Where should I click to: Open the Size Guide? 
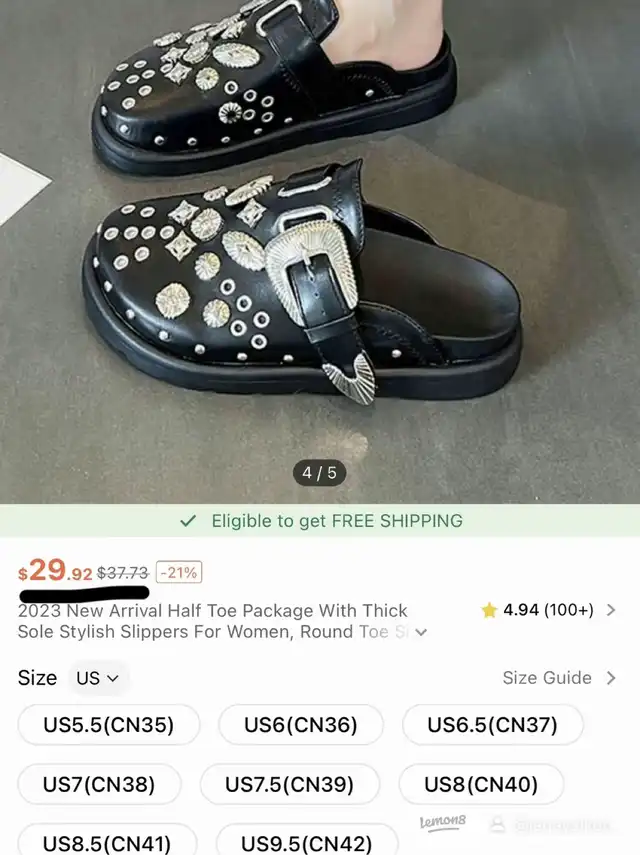[559, 678]
